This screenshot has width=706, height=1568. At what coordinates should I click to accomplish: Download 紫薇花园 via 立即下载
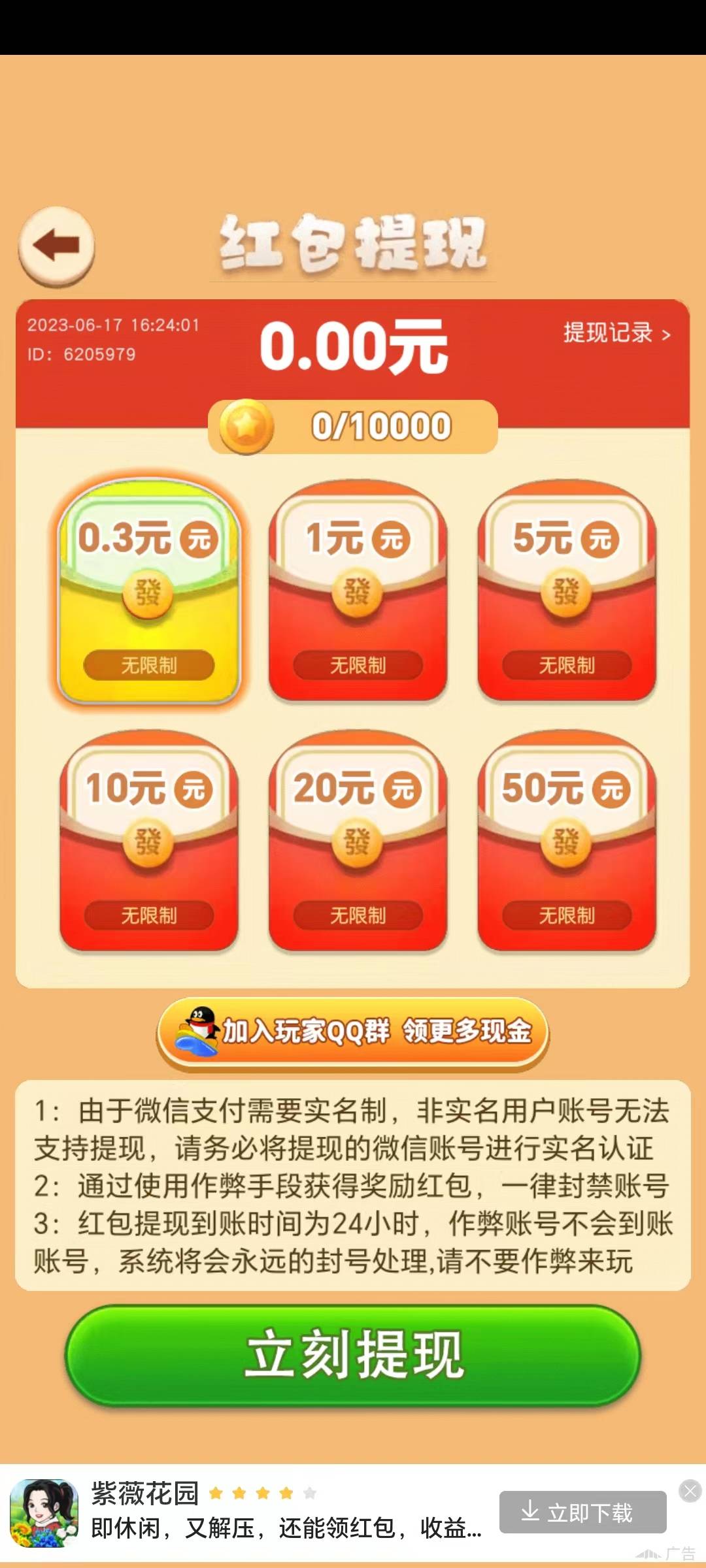(582, 1512)
